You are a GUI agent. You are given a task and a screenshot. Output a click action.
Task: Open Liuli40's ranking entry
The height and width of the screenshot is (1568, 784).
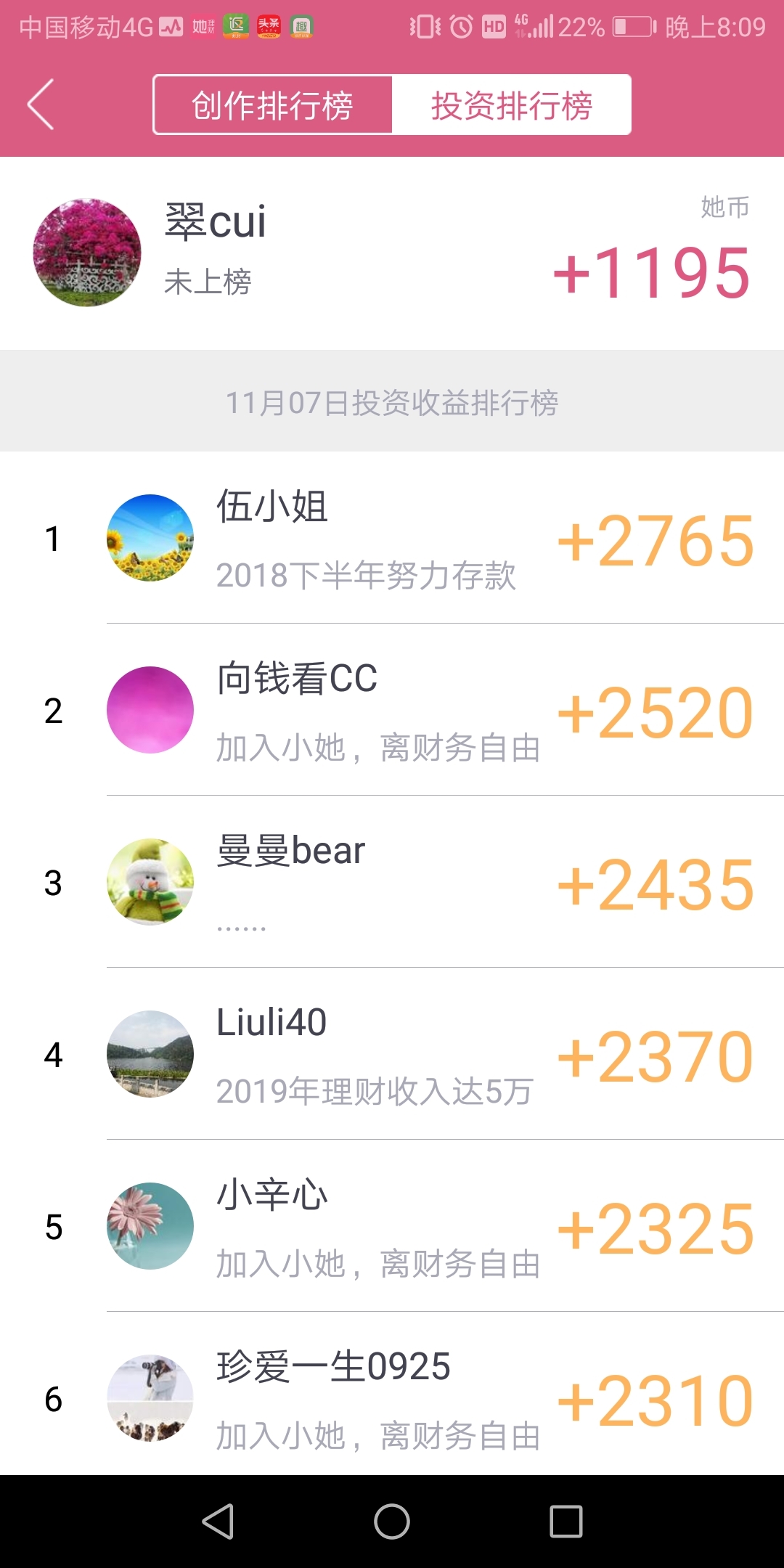pyautogui.click(x=392, y=1054)
